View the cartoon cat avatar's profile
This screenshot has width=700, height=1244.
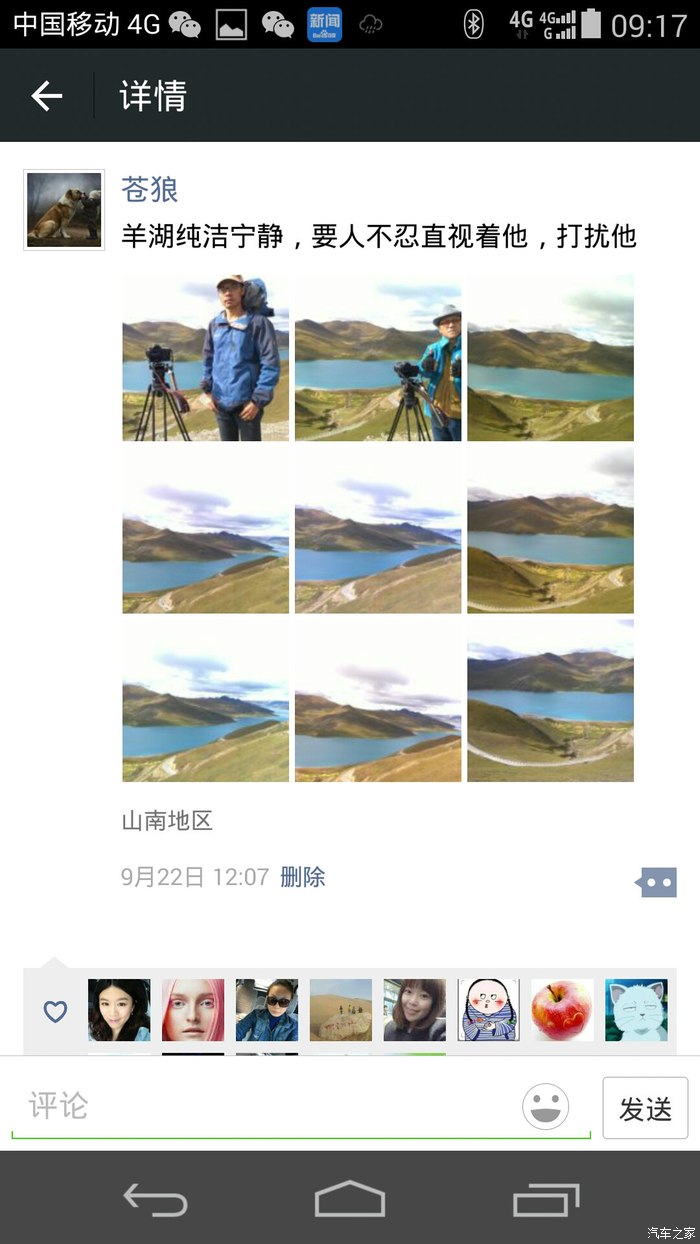636,1010
